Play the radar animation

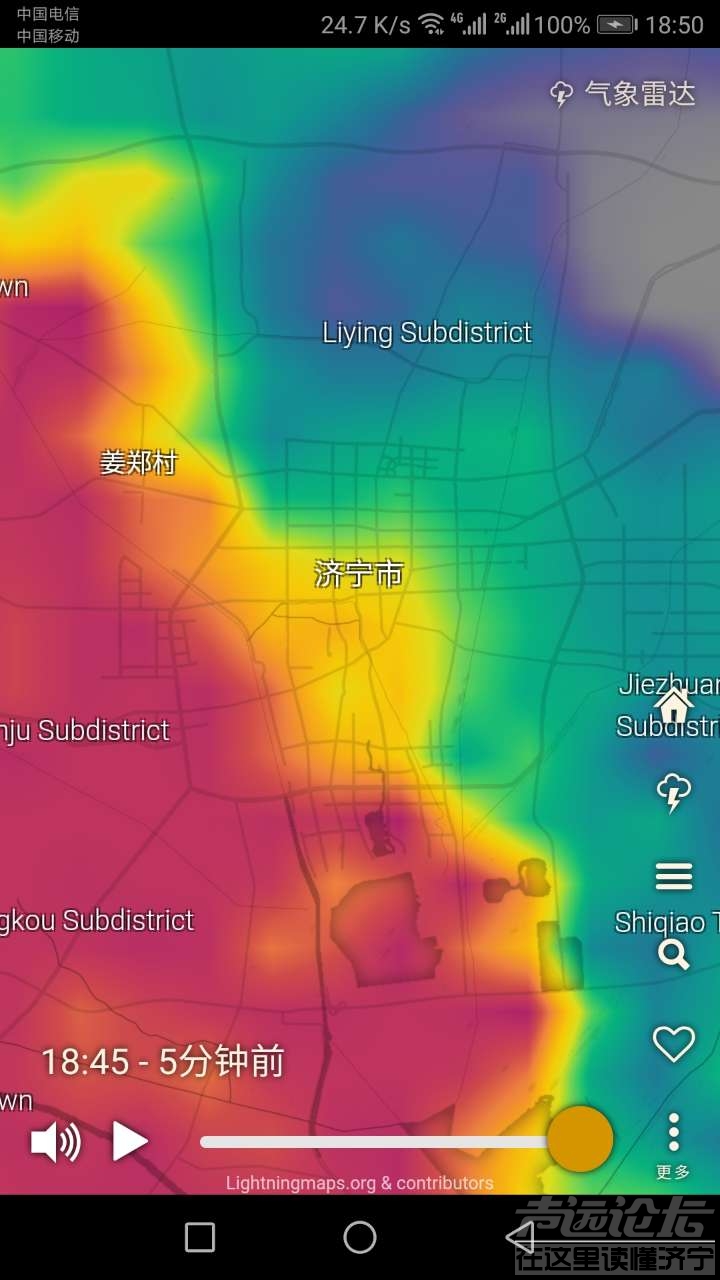click(129, 1141)
